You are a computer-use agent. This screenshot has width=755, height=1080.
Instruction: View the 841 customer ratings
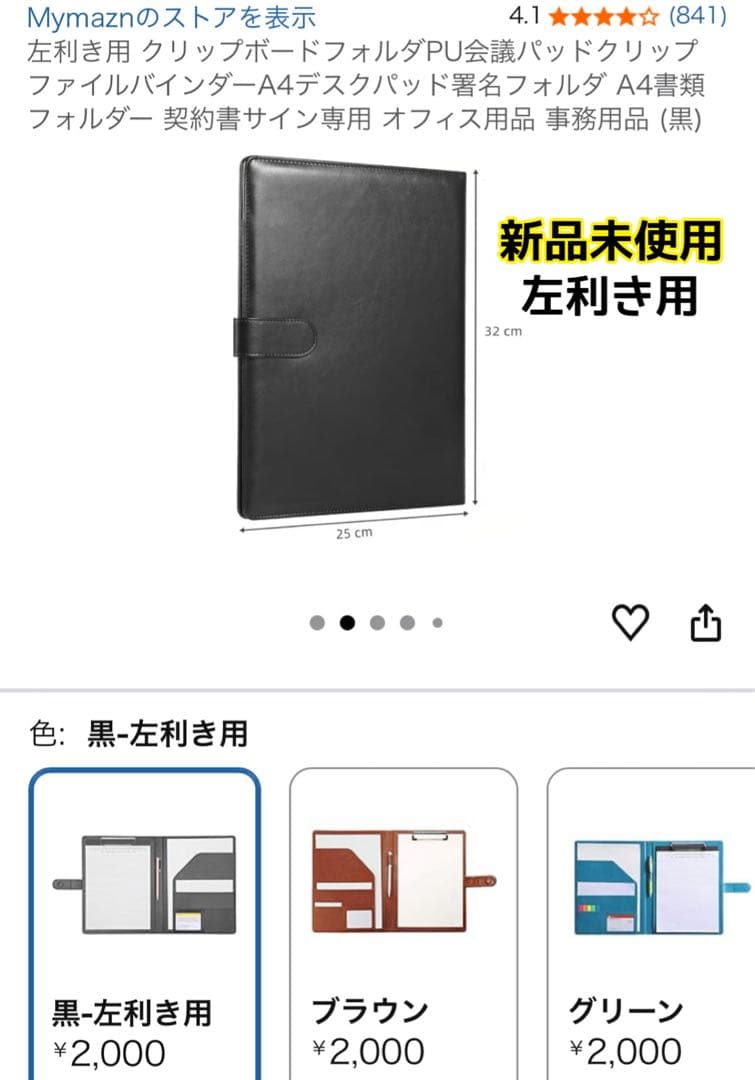(697, 16)
